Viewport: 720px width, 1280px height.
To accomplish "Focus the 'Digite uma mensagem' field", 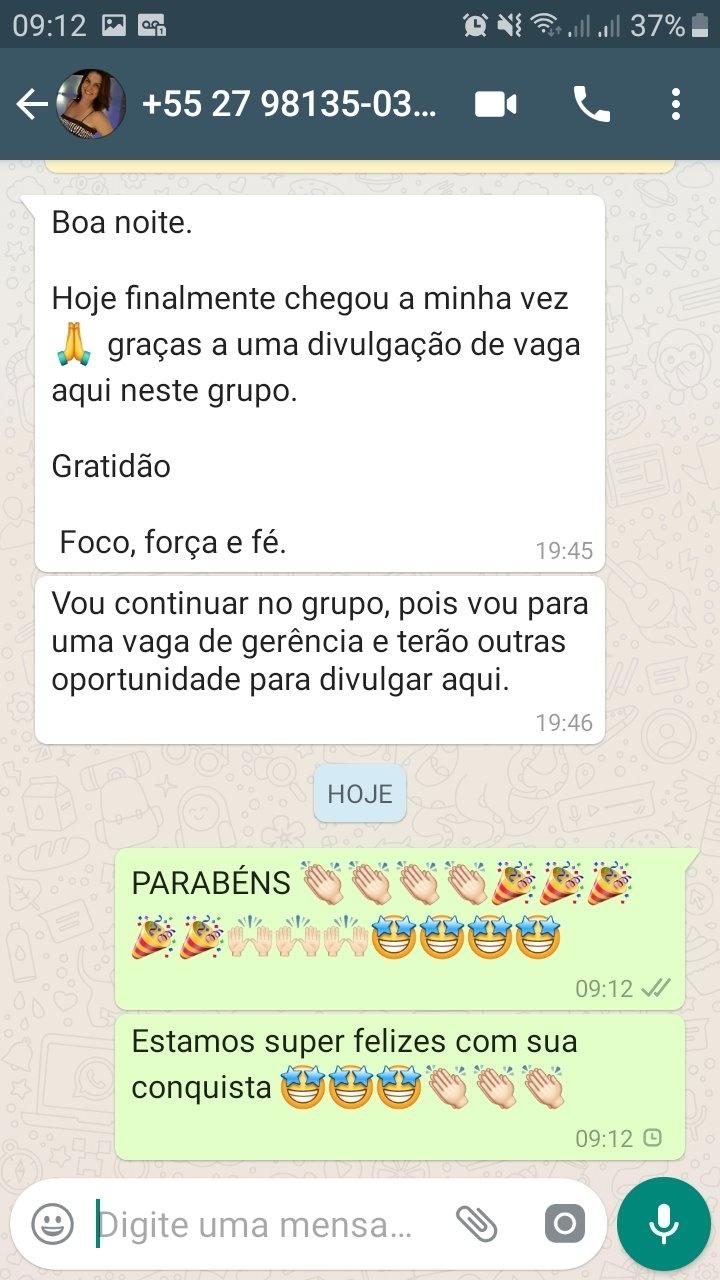I will point(260,1224).
